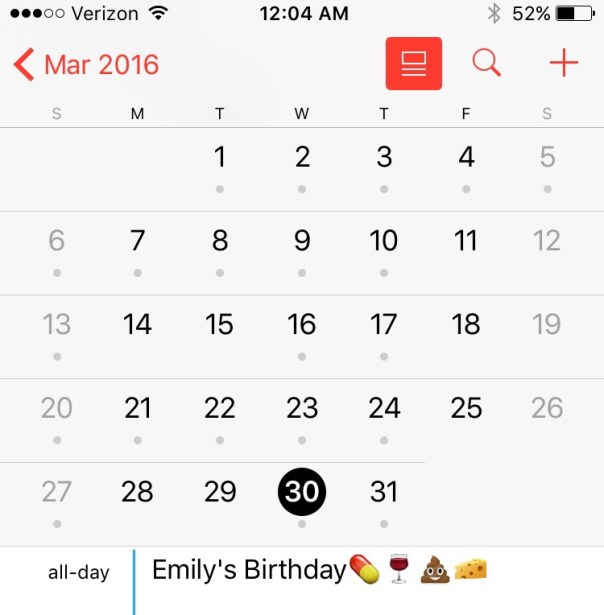604x615 pixels.
Task: Open calendar search
Action: point(486,64)
